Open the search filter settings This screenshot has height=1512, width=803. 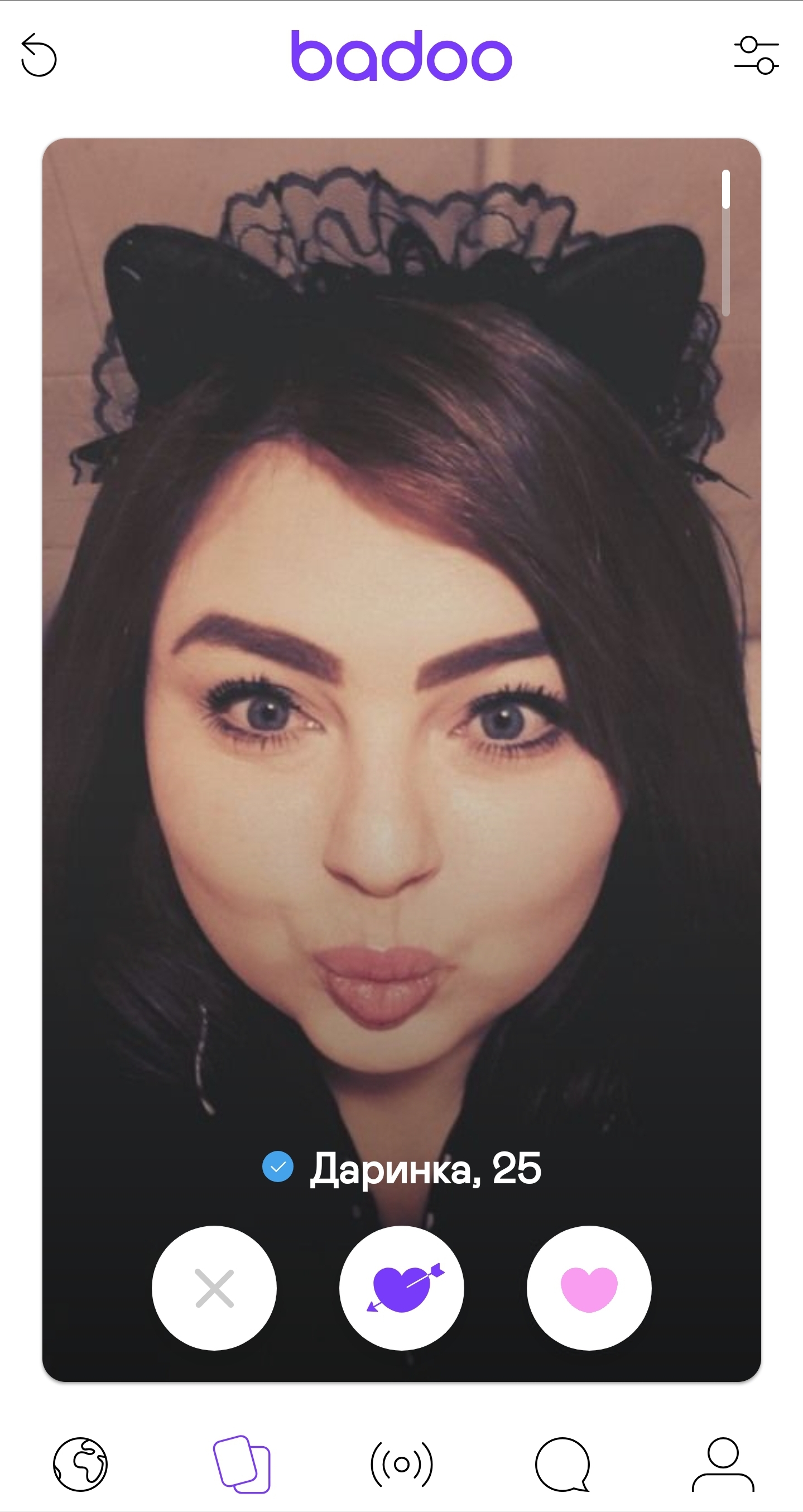coord(756,55)
